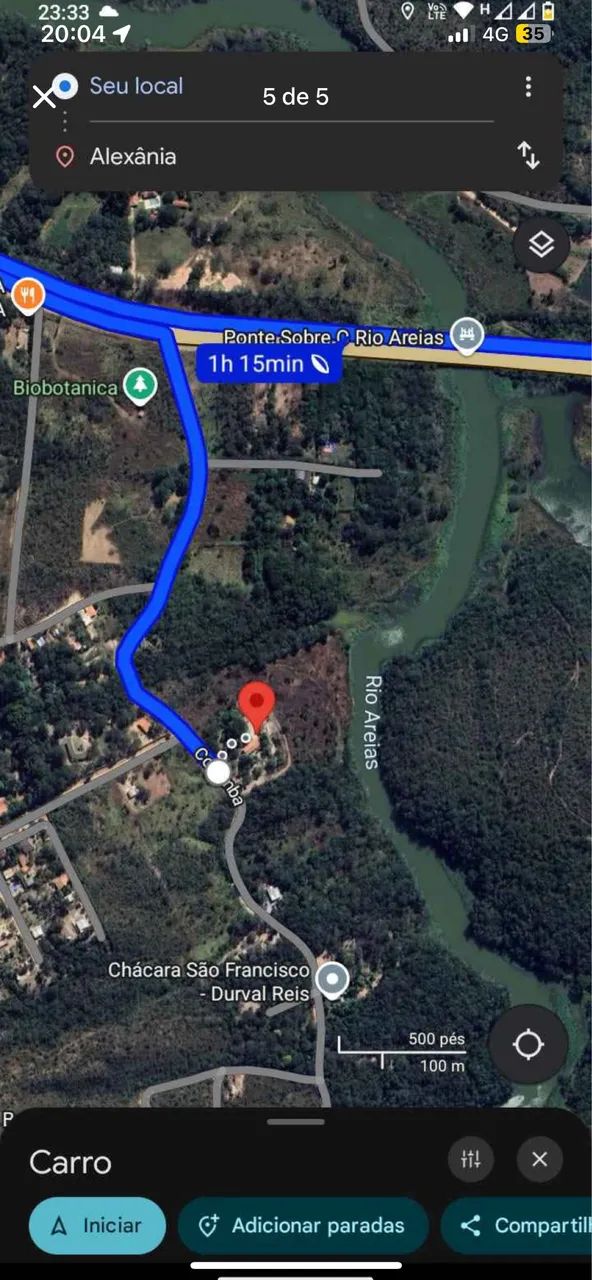
Task: Open the three-dot overflow menu
Action: [528, 86]
